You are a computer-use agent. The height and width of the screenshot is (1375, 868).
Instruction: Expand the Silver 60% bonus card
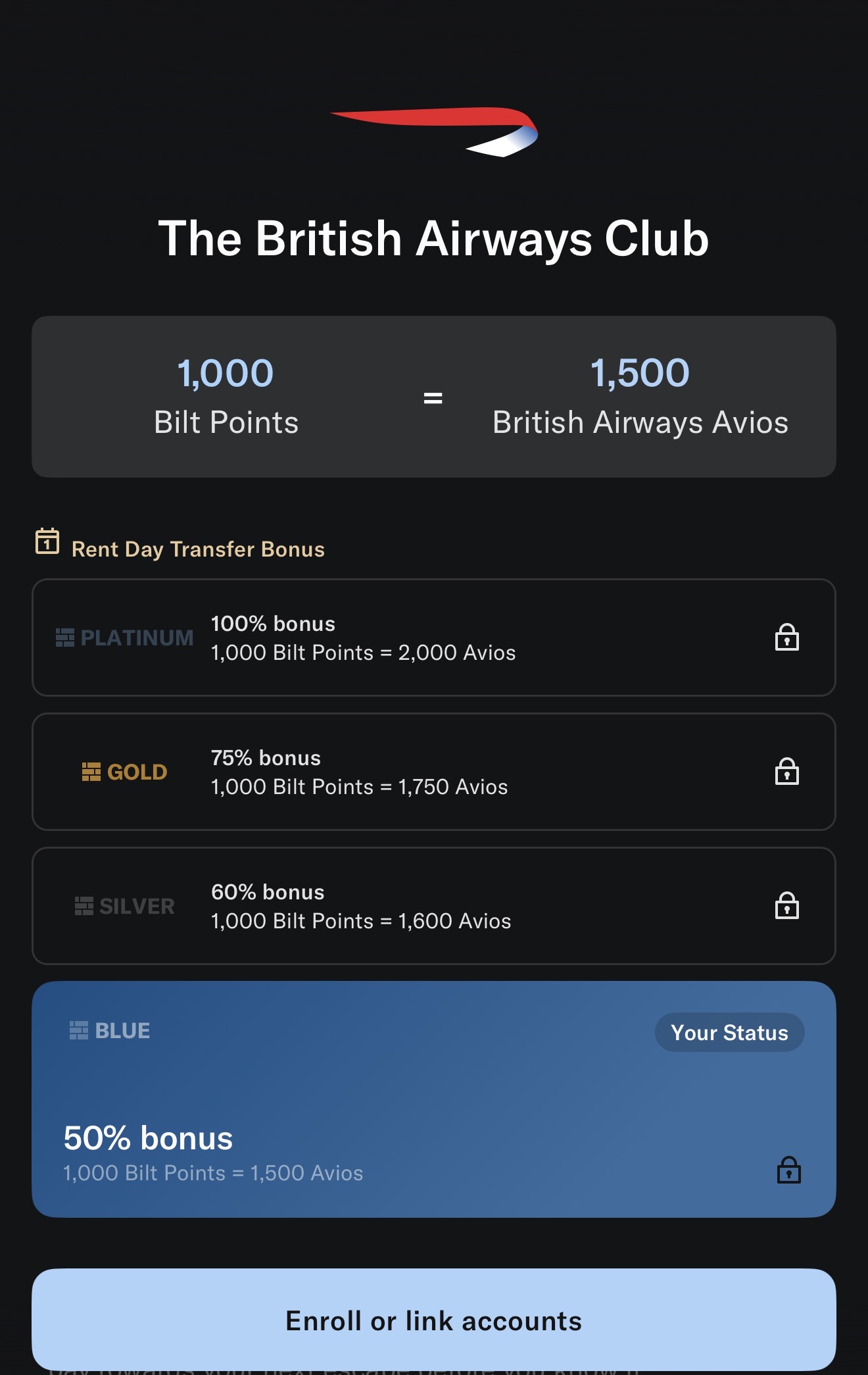coord(434,905)
